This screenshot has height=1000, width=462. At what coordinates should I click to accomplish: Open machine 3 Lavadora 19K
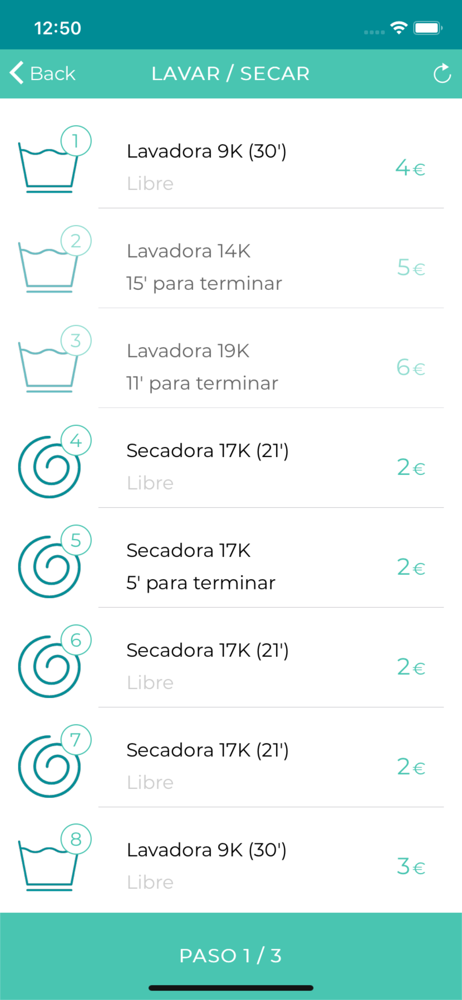point(231,358)
